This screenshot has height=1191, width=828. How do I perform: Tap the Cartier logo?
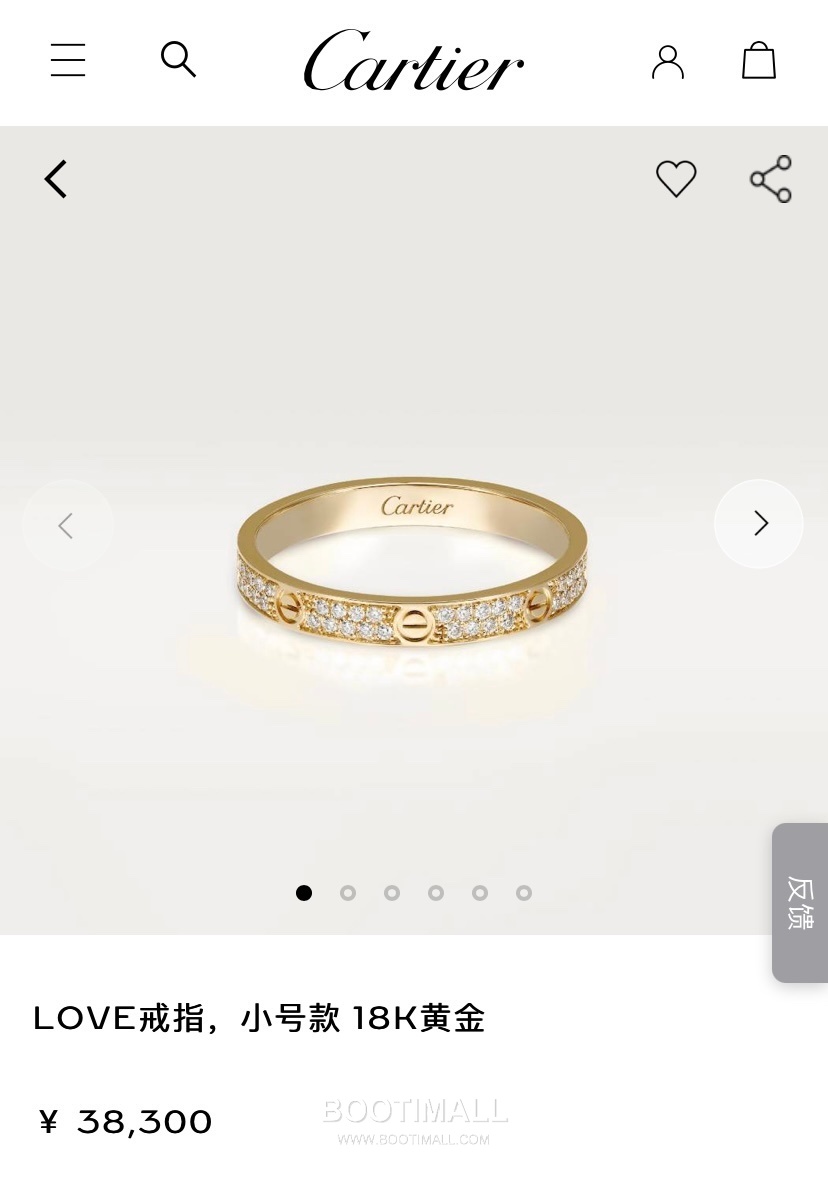(x=413, y=60)
